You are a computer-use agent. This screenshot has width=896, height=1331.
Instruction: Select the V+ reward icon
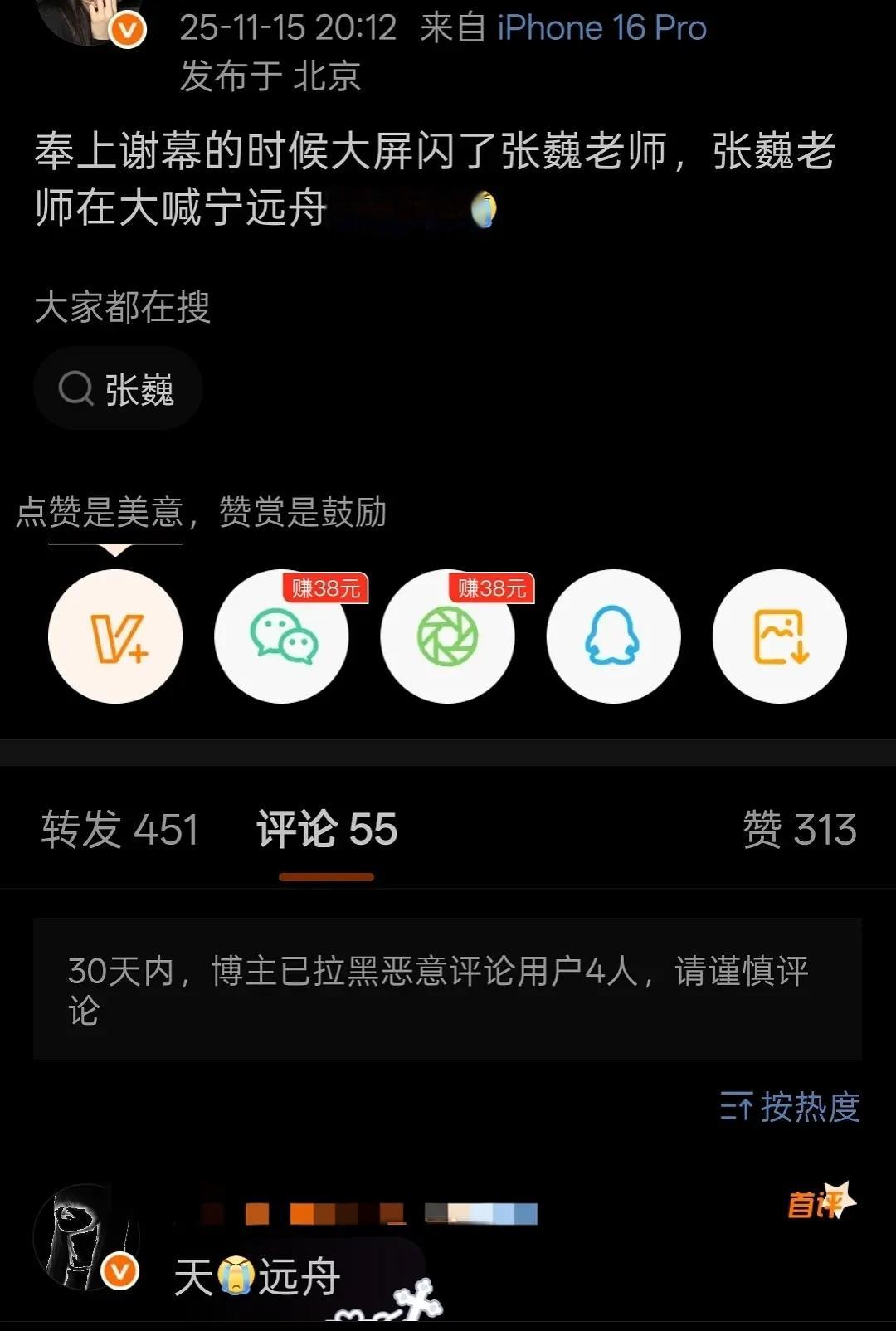pyautogui.click(x=115, y=635)
